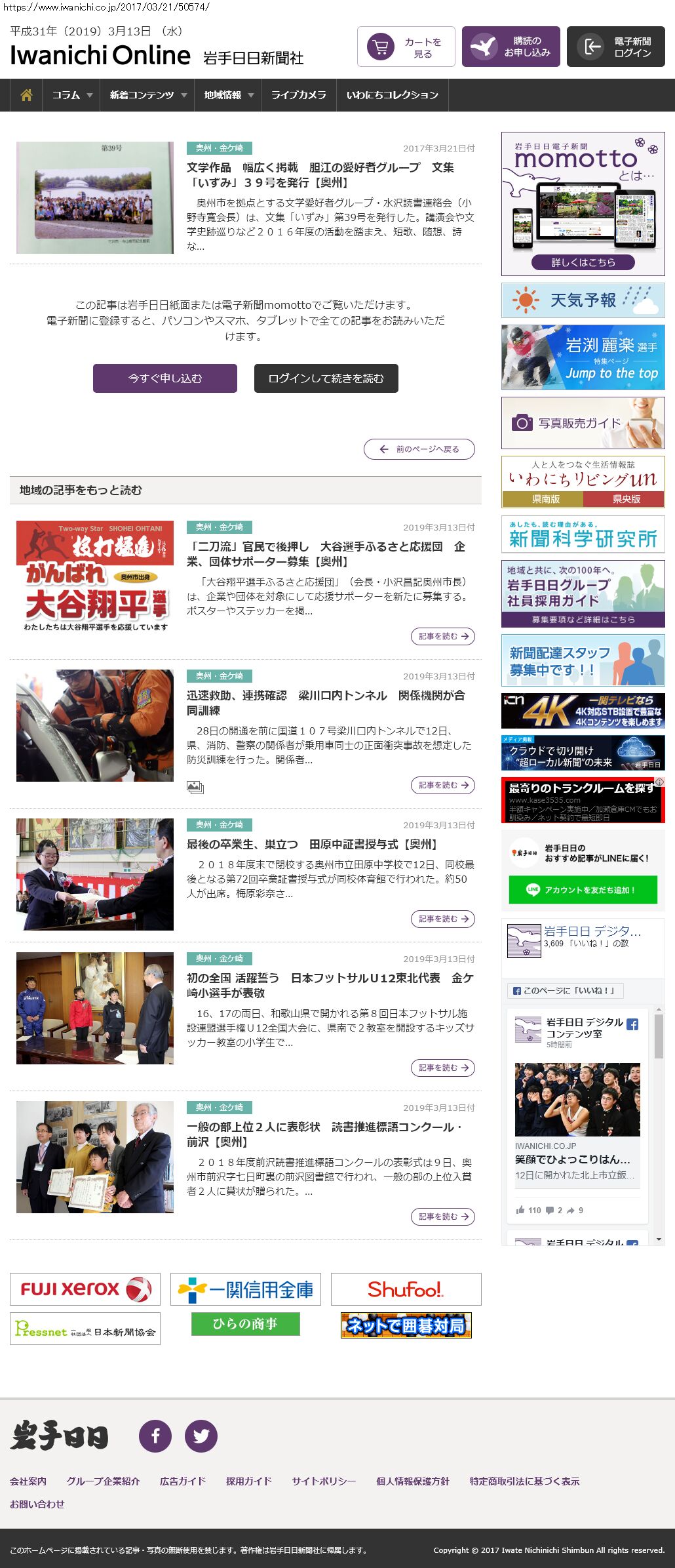This screenshot has height=1568, width=675.
Task: Open the footer Twitter icon
Action: pyautogui.click(x=201, y=1436)
